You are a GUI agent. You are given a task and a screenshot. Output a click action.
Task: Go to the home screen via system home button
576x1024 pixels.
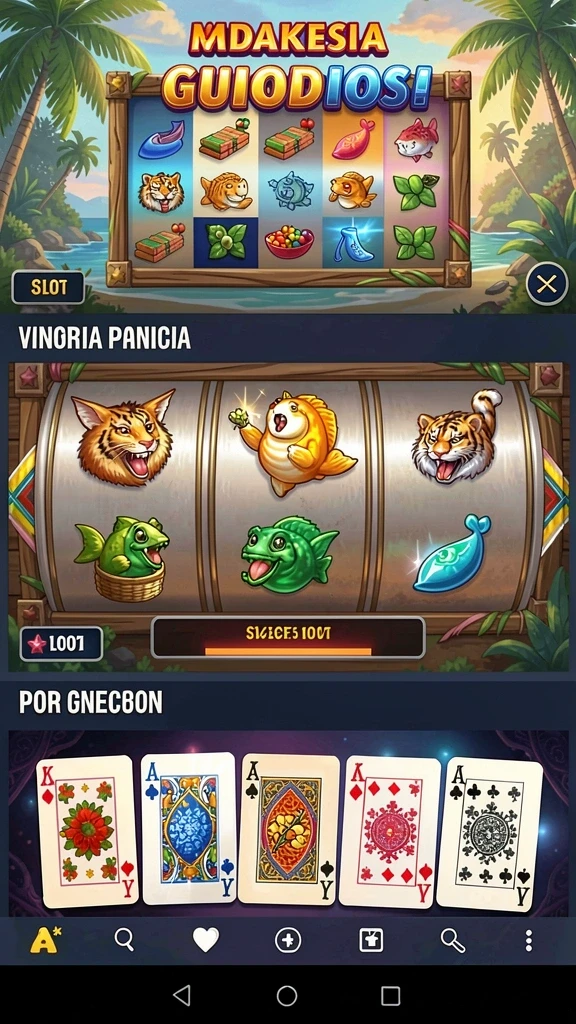pyautogui.click(x=287, y=995)
